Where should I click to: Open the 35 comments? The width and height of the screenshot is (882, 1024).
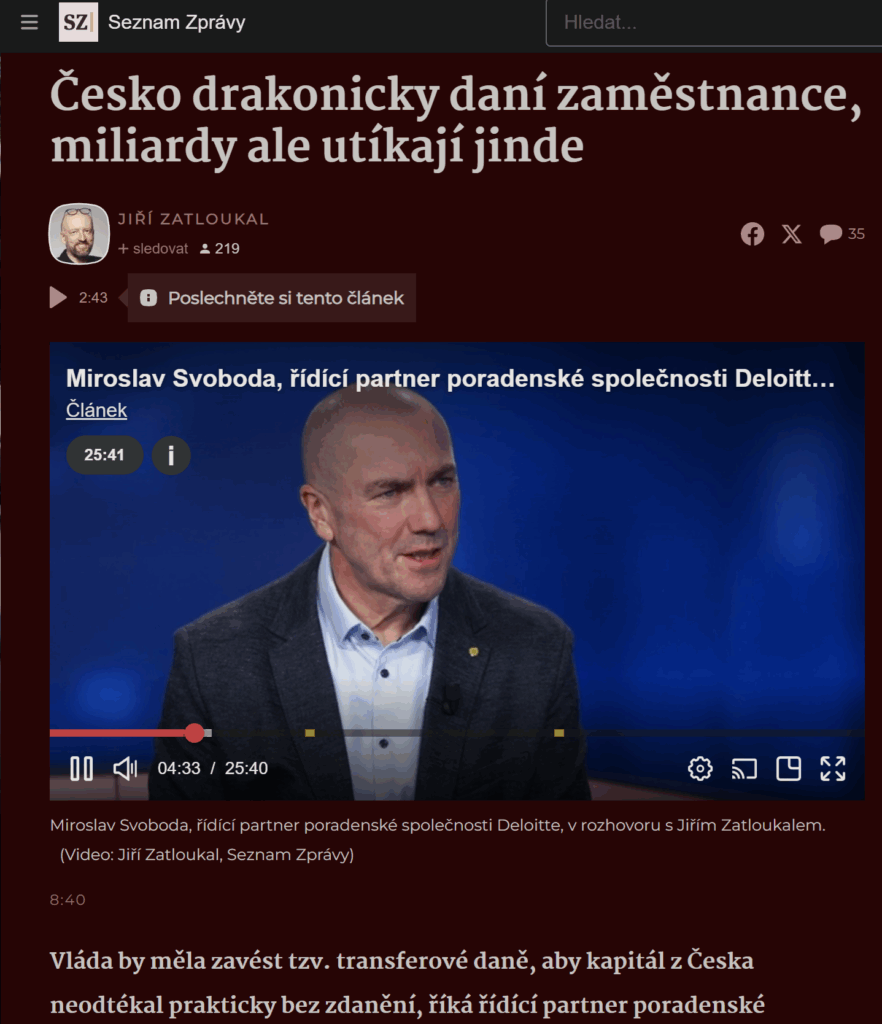pyautogui.click(x=841, y=234)
